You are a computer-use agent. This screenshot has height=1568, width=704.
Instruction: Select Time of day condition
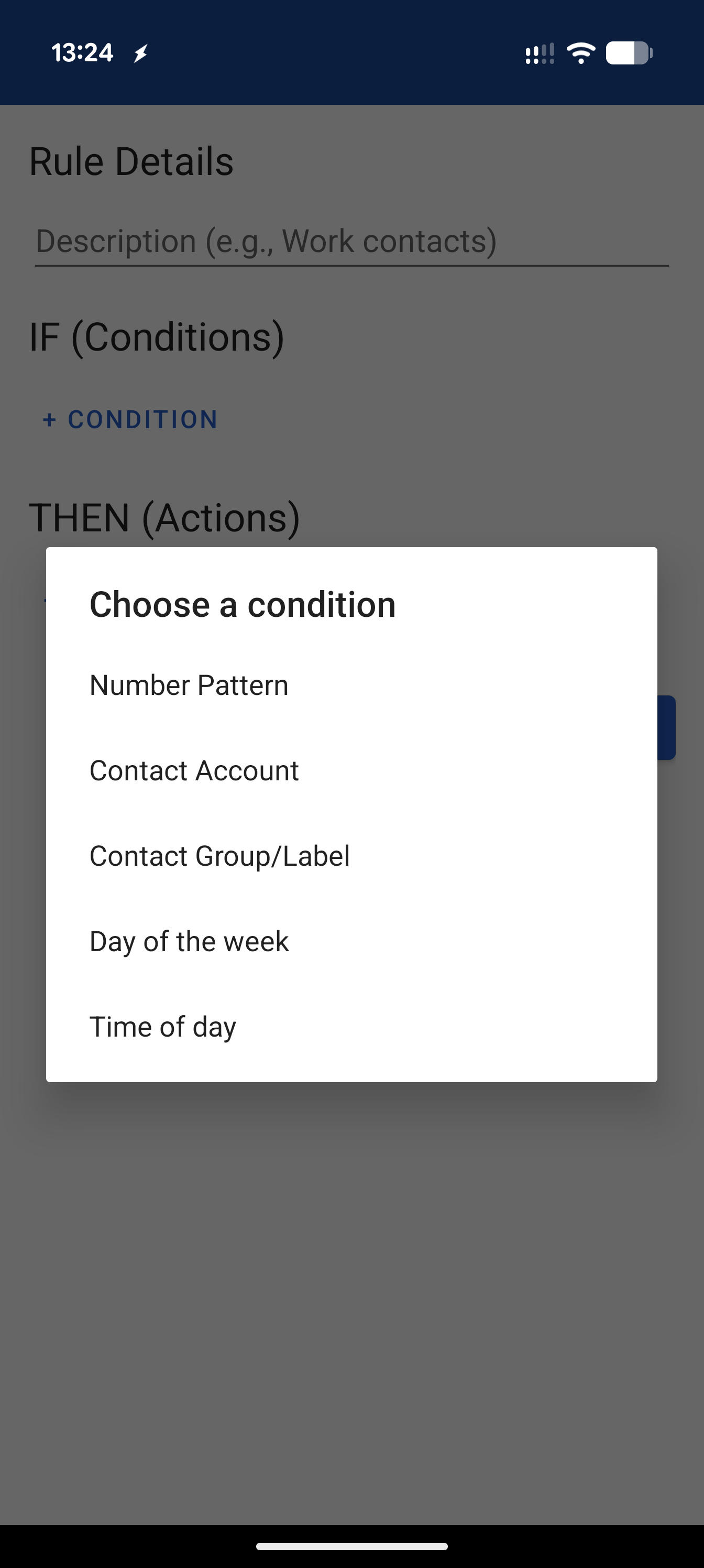pyautogui.click(x=162, y=1026)
